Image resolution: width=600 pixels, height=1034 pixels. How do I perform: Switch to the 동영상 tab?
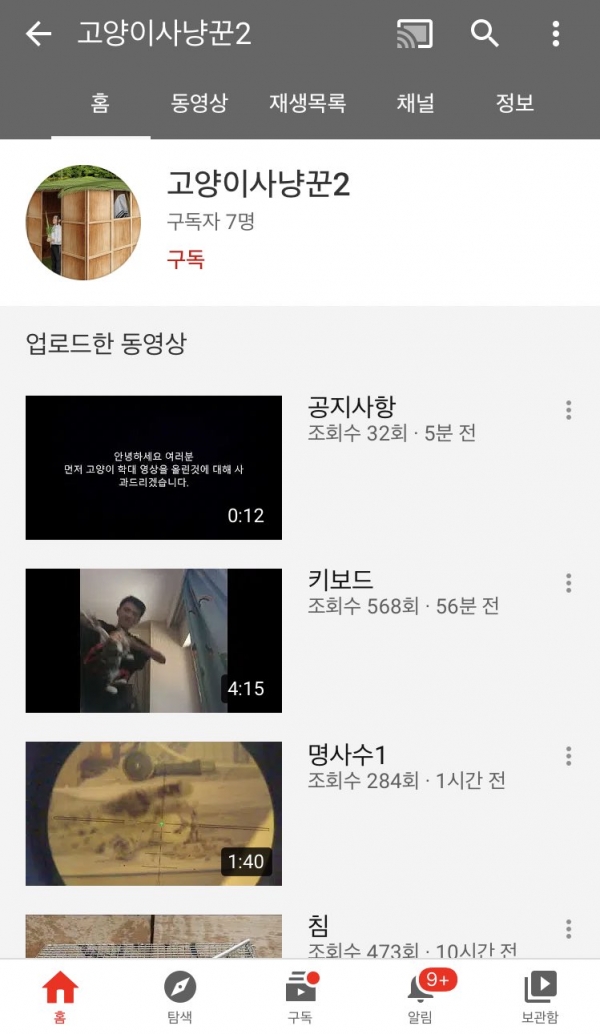pos(199,103)
